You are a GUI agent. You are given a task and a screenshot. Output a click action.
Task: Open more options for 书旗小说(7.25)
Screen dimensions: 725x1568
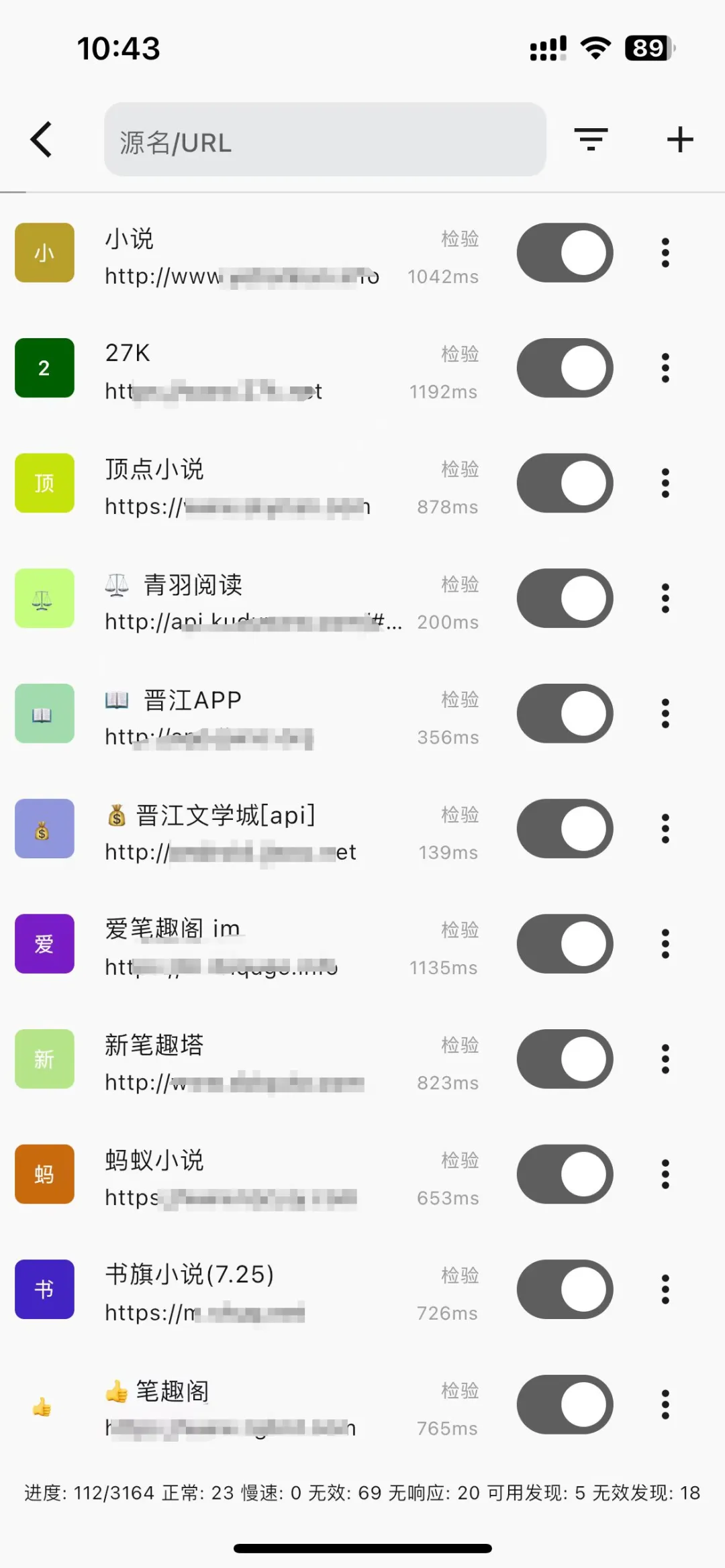point(665,1290)
